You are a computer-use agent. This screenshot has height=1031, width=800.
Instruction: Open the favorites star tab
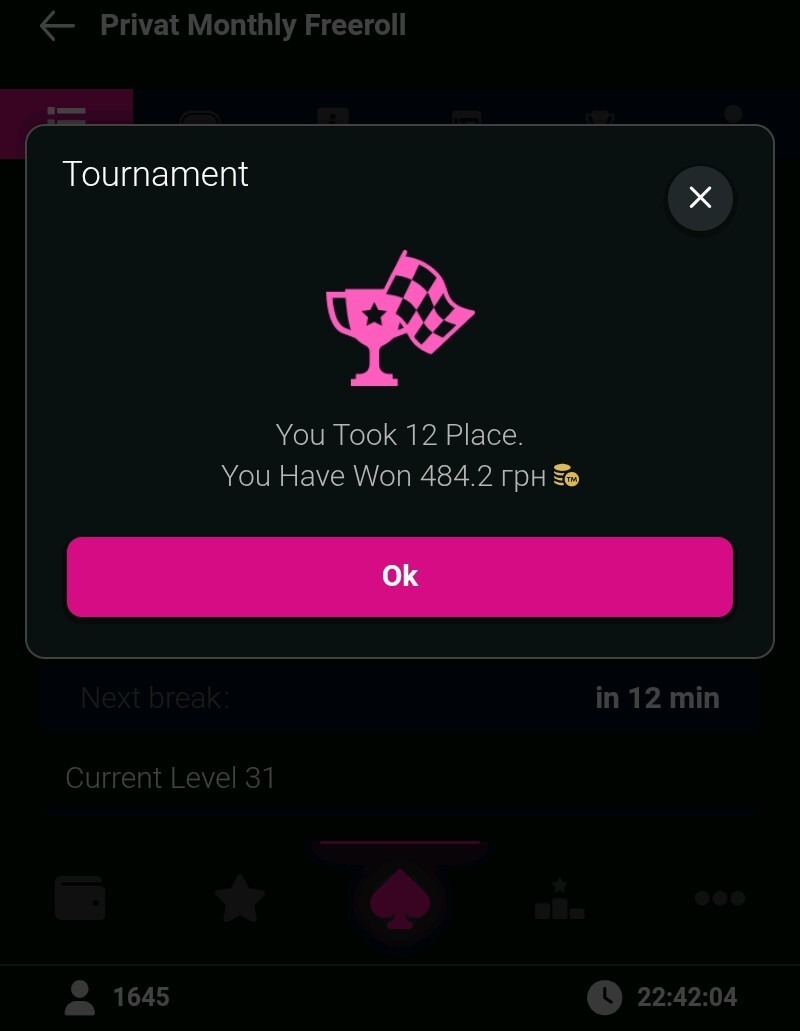click(240, 898)
